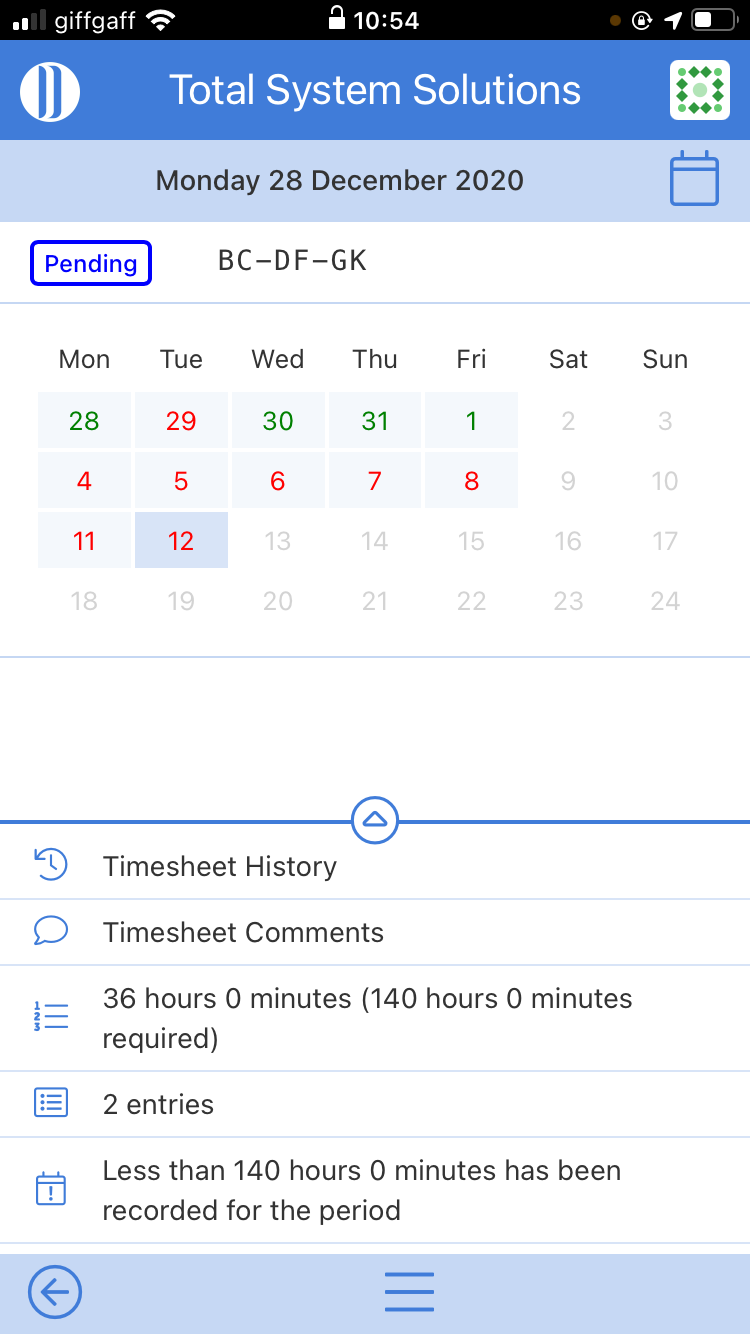Choose Wednesday 30 in the calendar
The height and width of the screenshot is (1334, 750).
[278, 421]
